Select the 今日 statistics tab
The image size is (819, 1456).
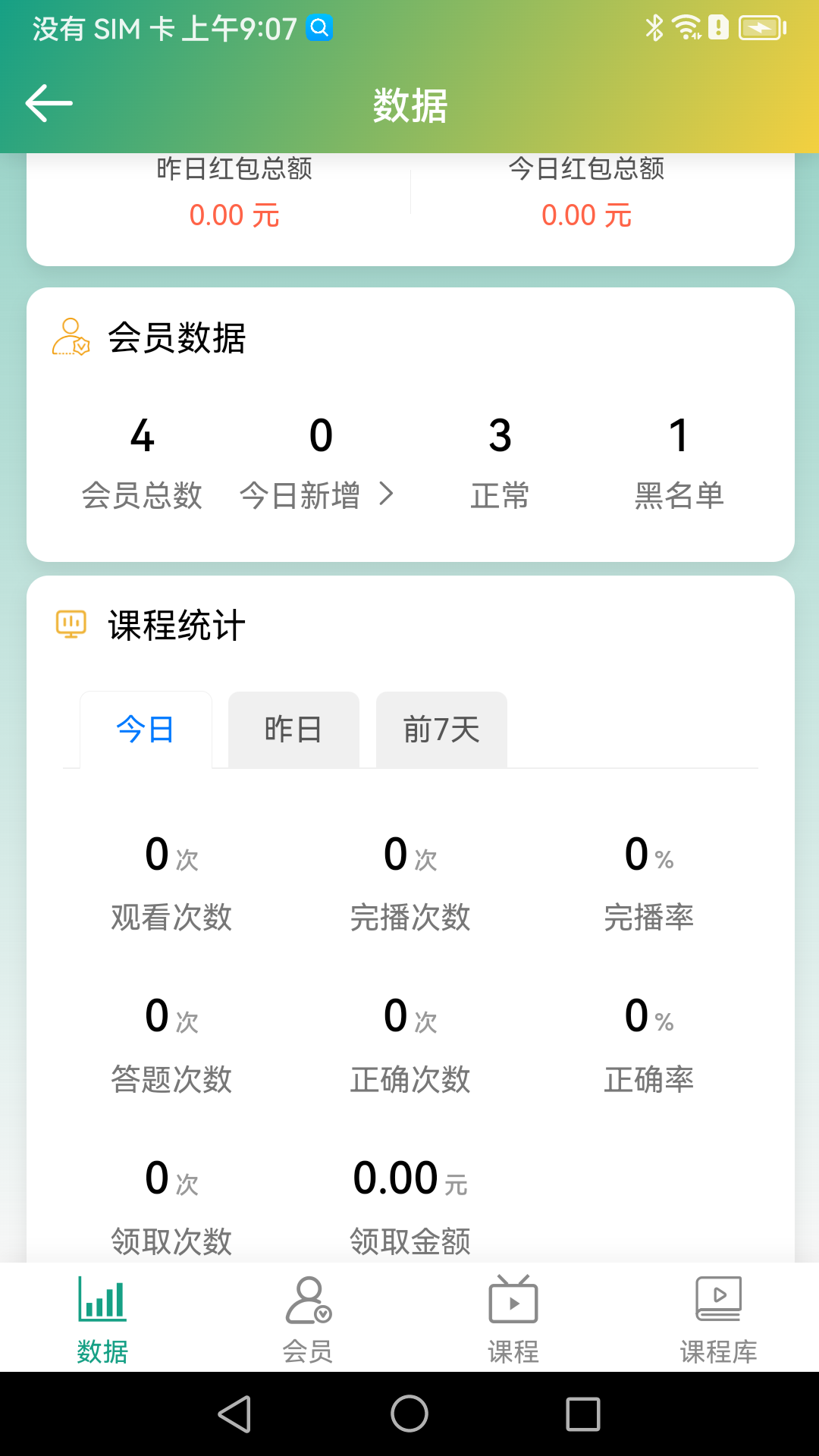point(145,728)
